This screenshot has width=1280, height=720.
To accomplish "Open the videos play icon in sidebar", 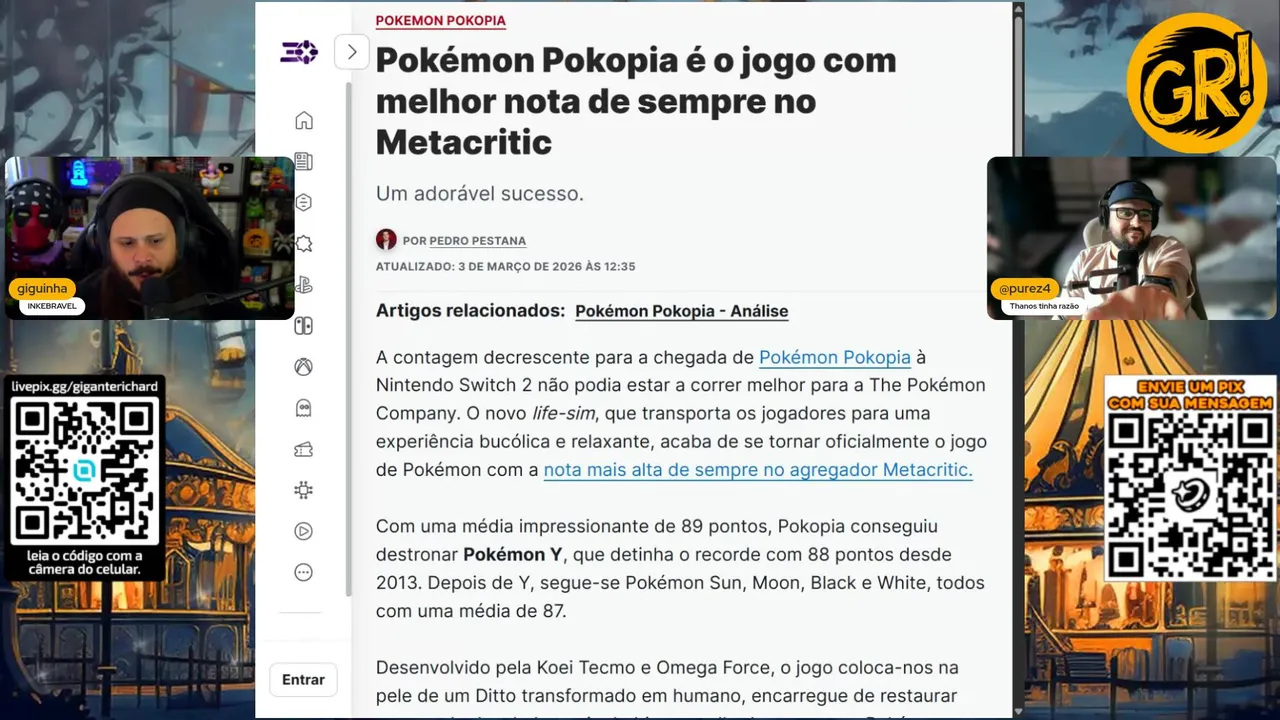I will (x=304, y=531).
